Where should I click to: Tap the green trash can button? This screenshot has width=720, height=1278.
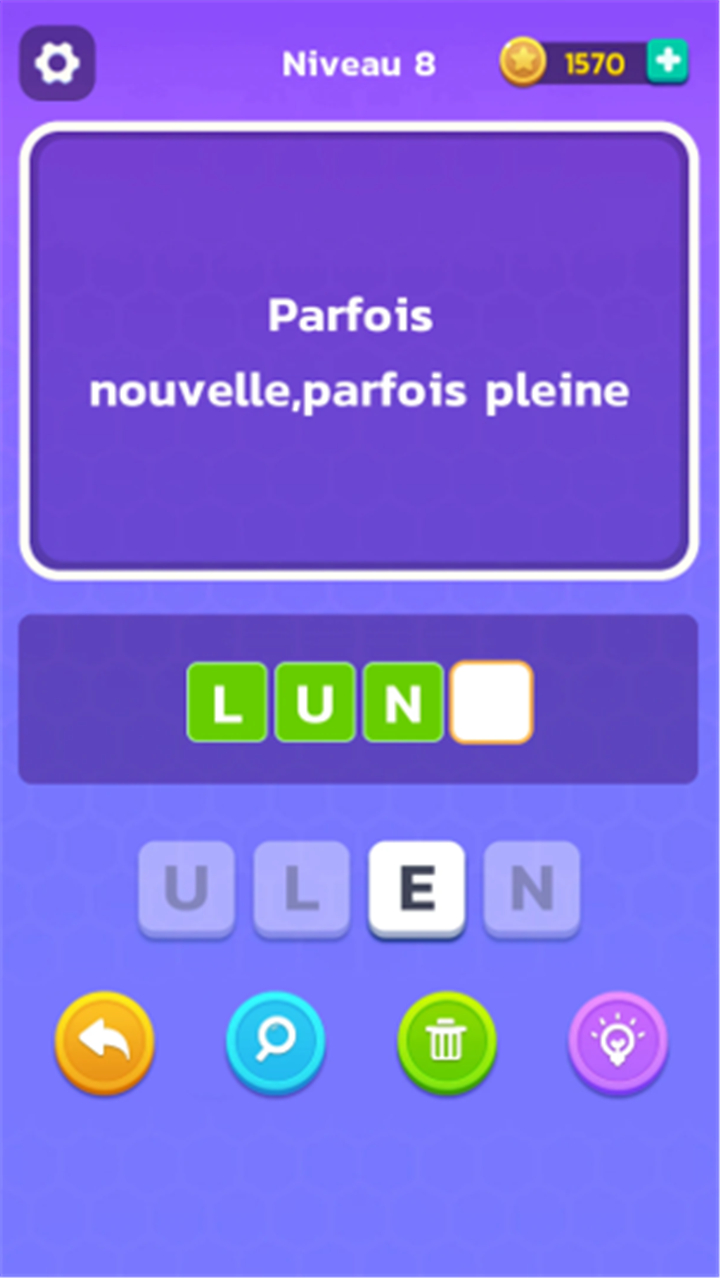[x=446, y=1042]
